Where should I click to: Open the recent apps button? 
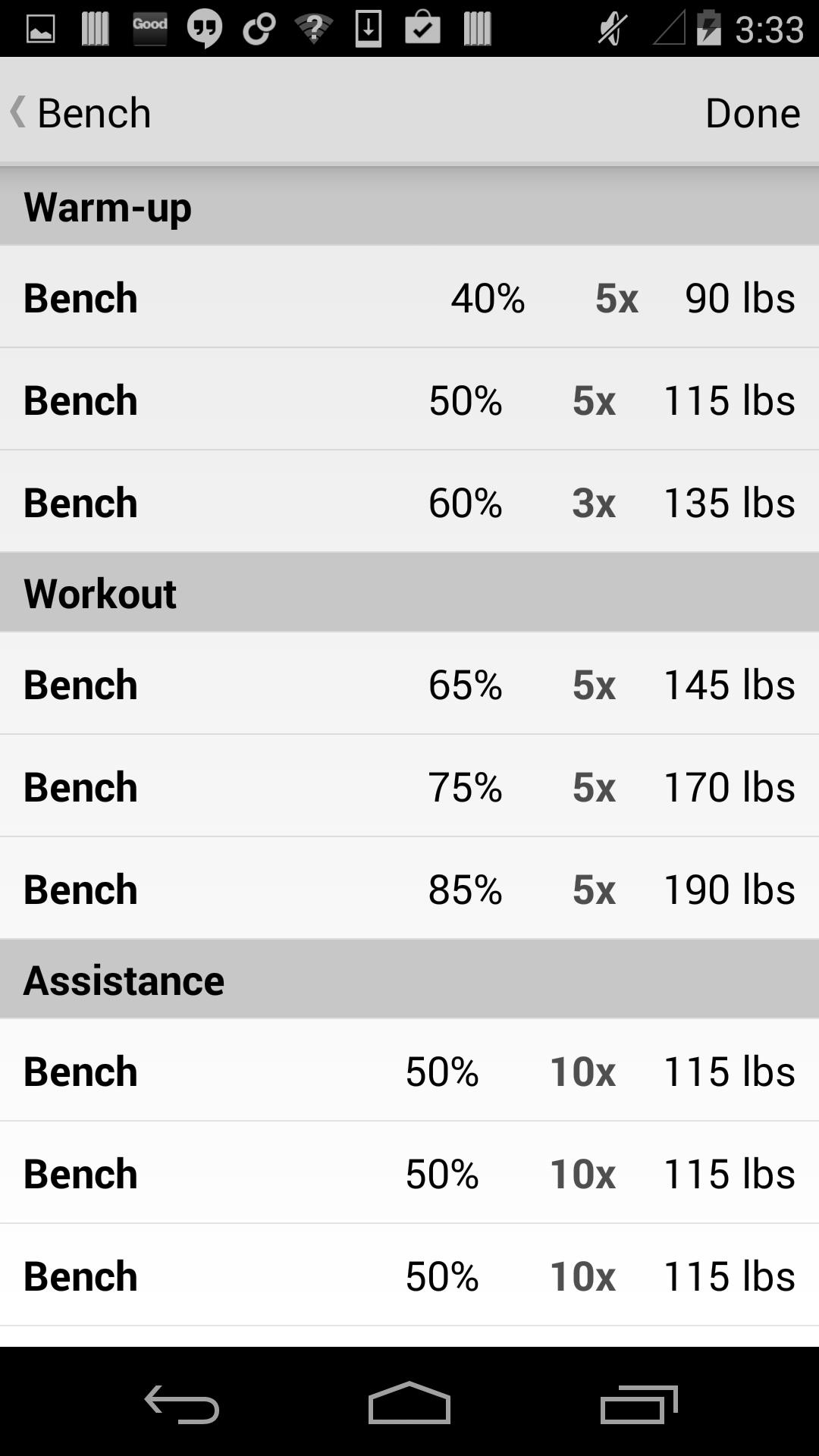641,1404
